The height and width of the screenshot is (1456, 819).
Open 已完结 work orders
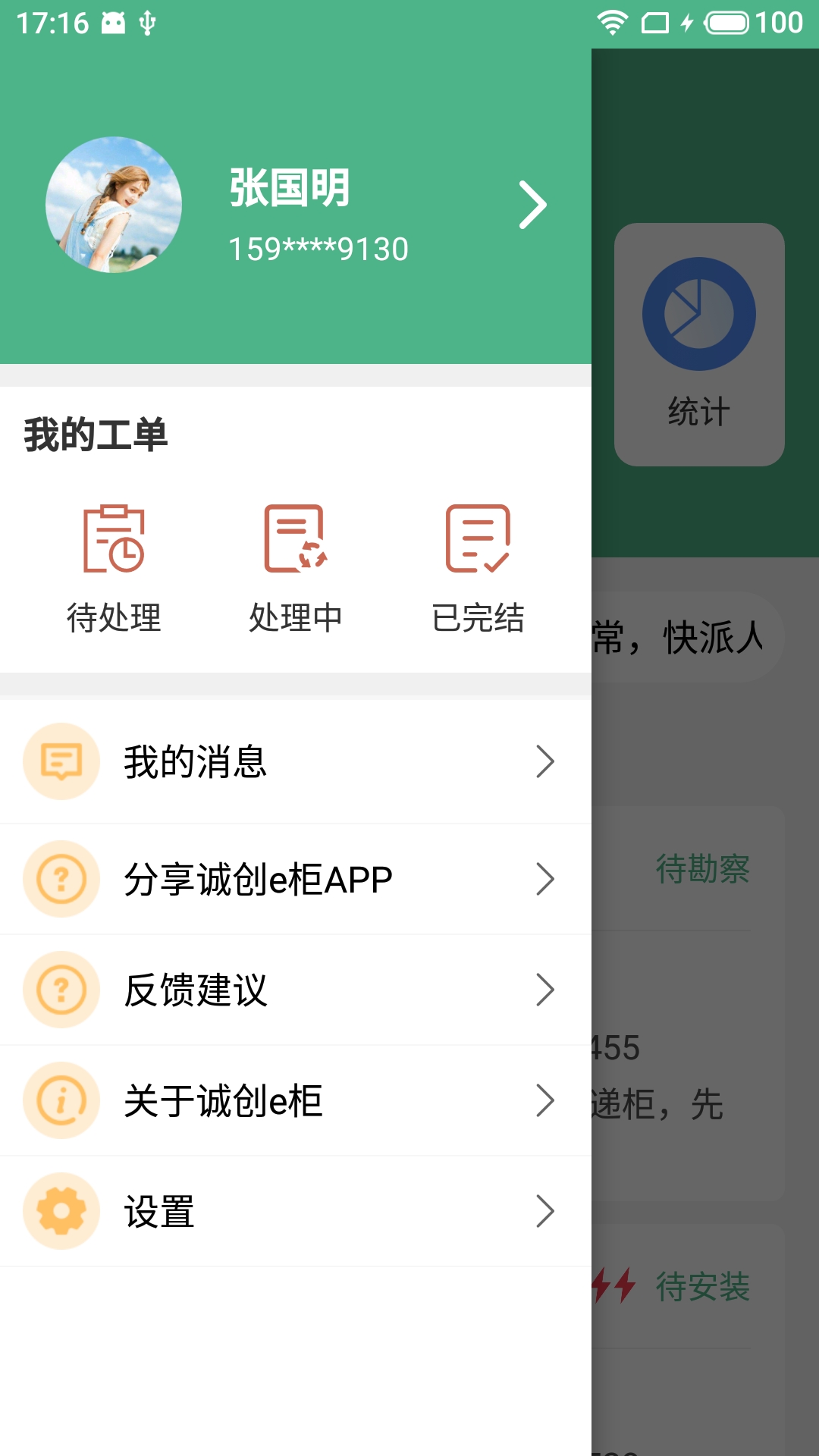(478, 569)
